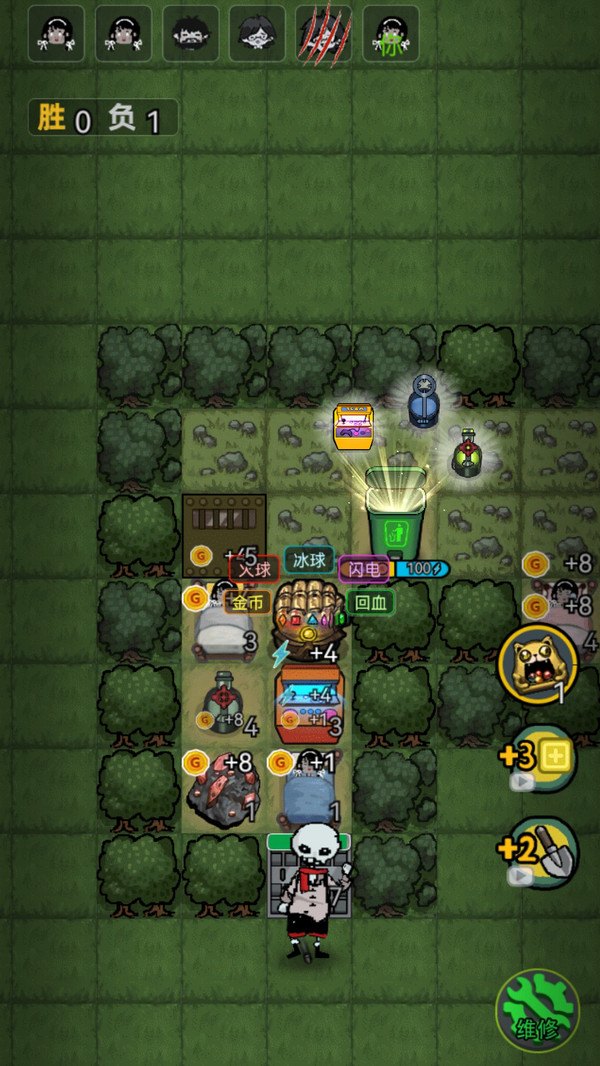
Task: Choose the 金币 gold coin option
Action: pyautogui.click(x=247, y=602)
